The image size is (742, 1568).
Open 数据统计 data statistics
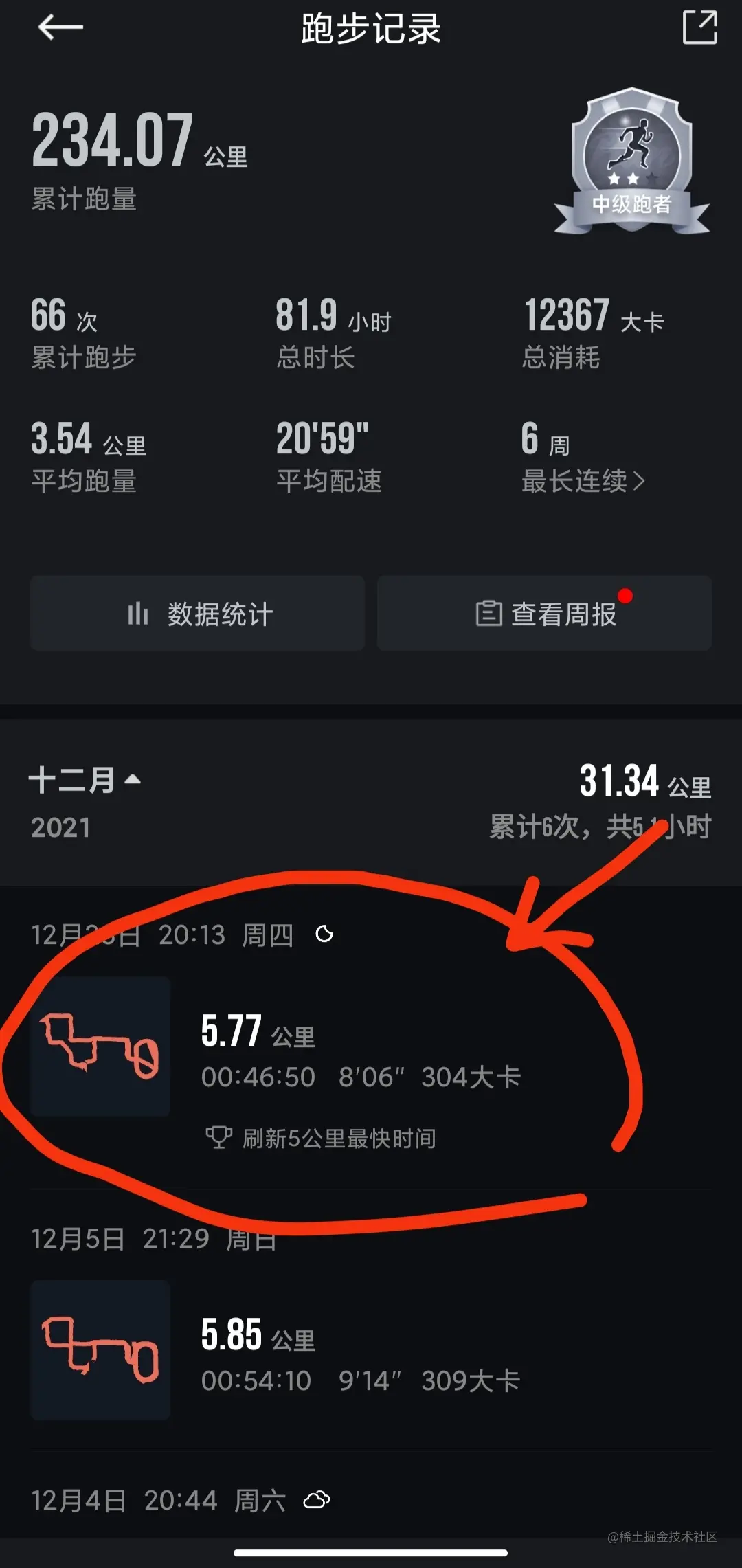(x=198, y=614)
